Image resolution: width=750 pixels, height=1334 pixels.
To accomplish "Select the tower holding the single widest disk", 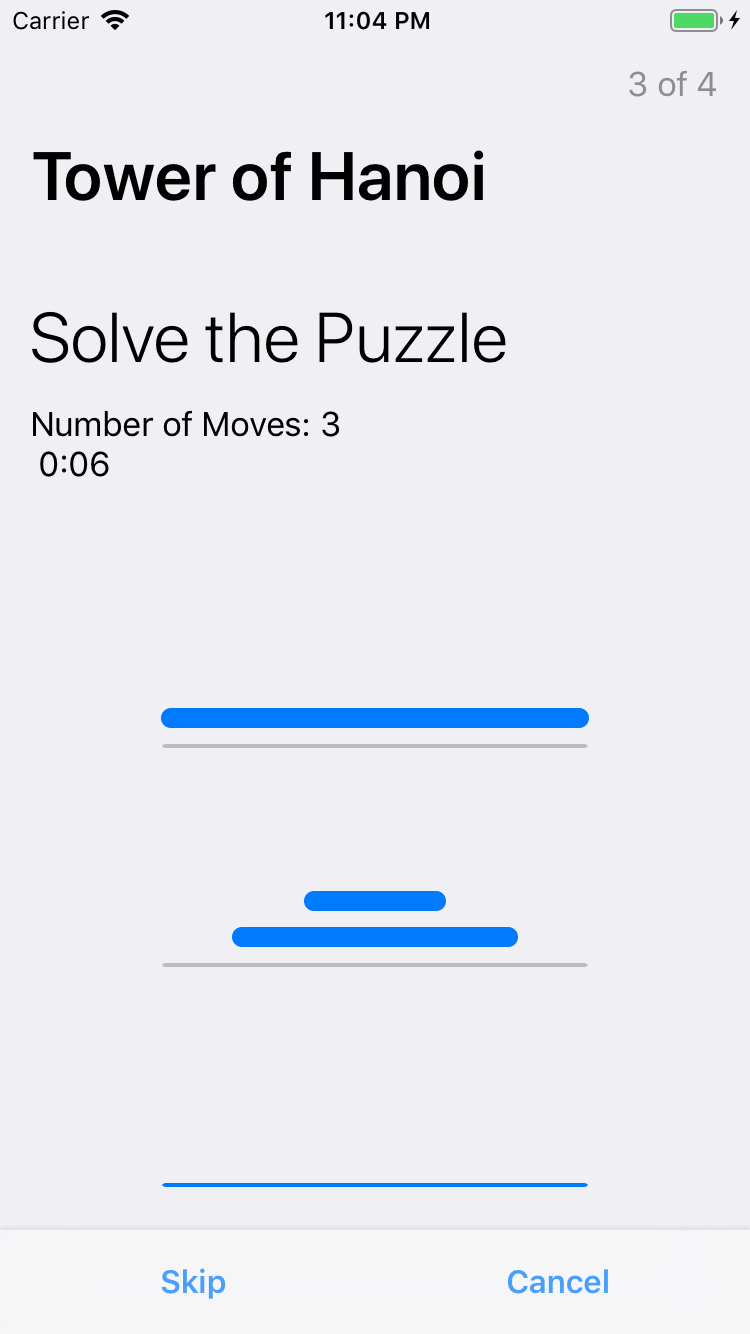I will coord(375,718).
